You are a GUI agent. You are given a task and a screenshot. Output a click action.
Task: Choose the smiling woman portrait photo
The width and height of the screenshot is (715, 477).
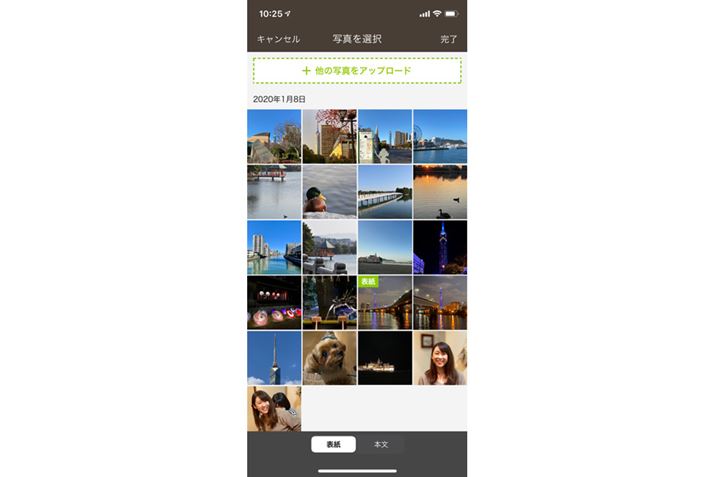440,358
